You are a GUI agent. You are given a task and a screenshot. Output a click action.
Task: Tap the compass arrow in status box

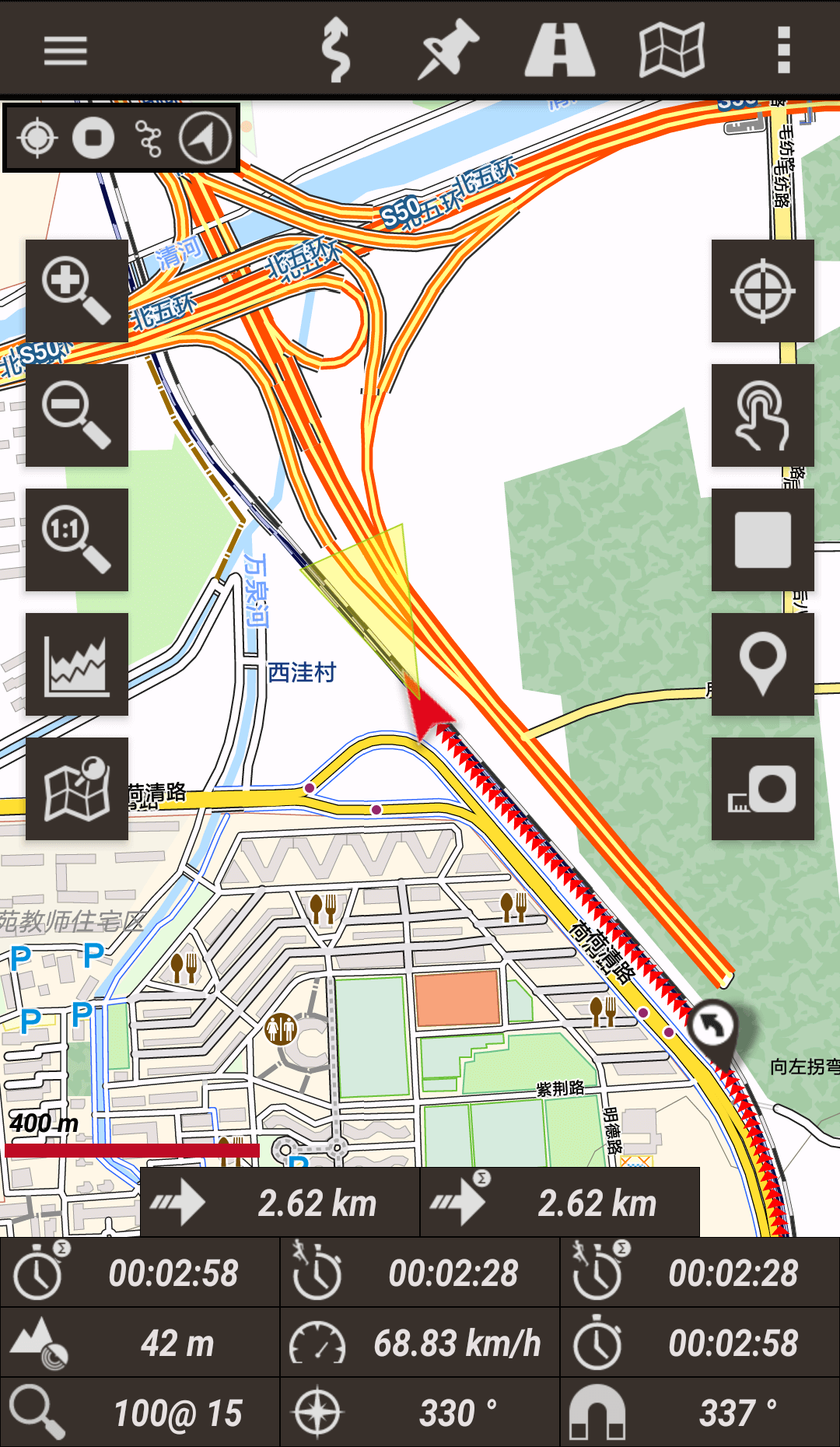point(205,138)
